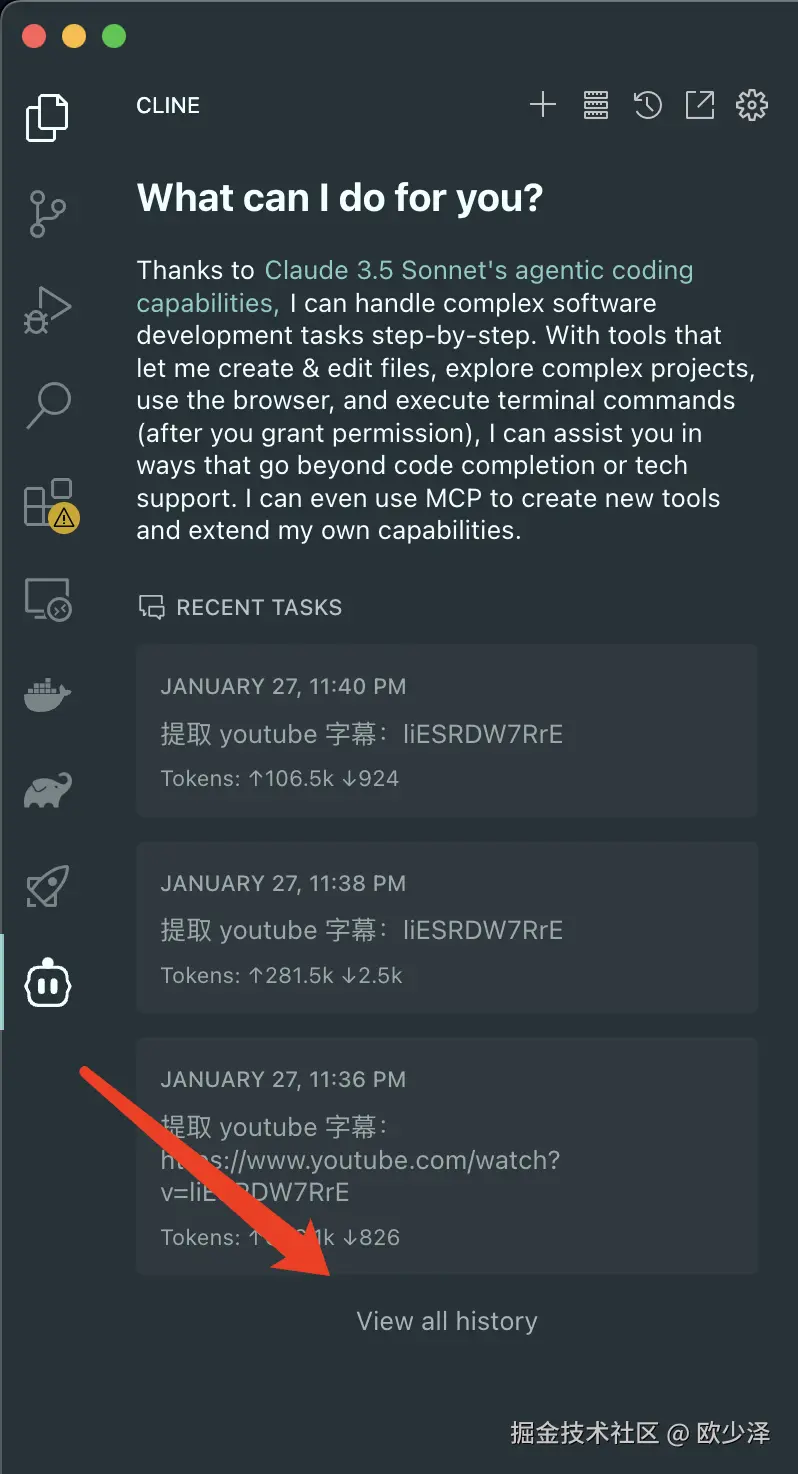Open the MCP servers icon
Screen dimensions: 798x1474
pos(596,104)
